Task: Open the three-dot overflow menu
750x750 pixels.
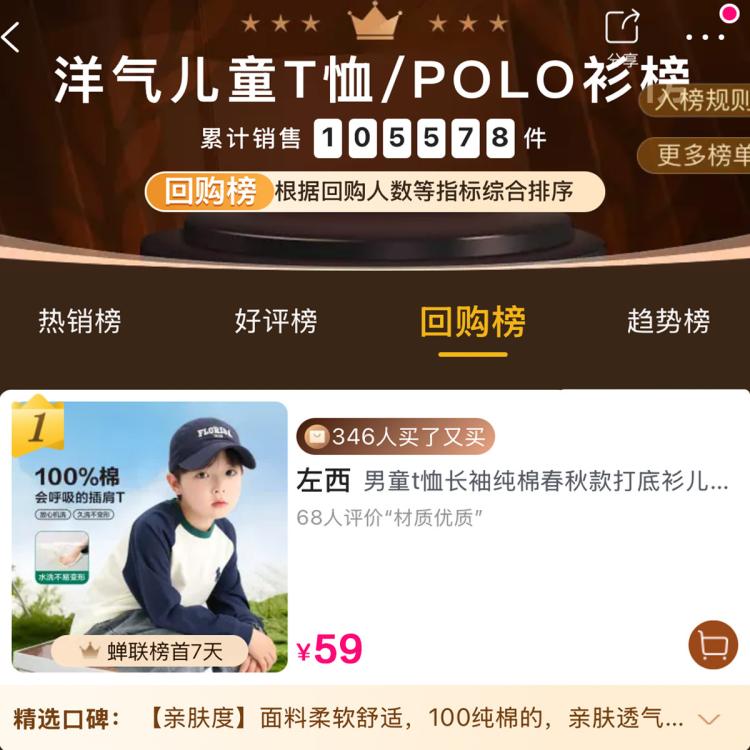Action: click(x=705, y=37)
